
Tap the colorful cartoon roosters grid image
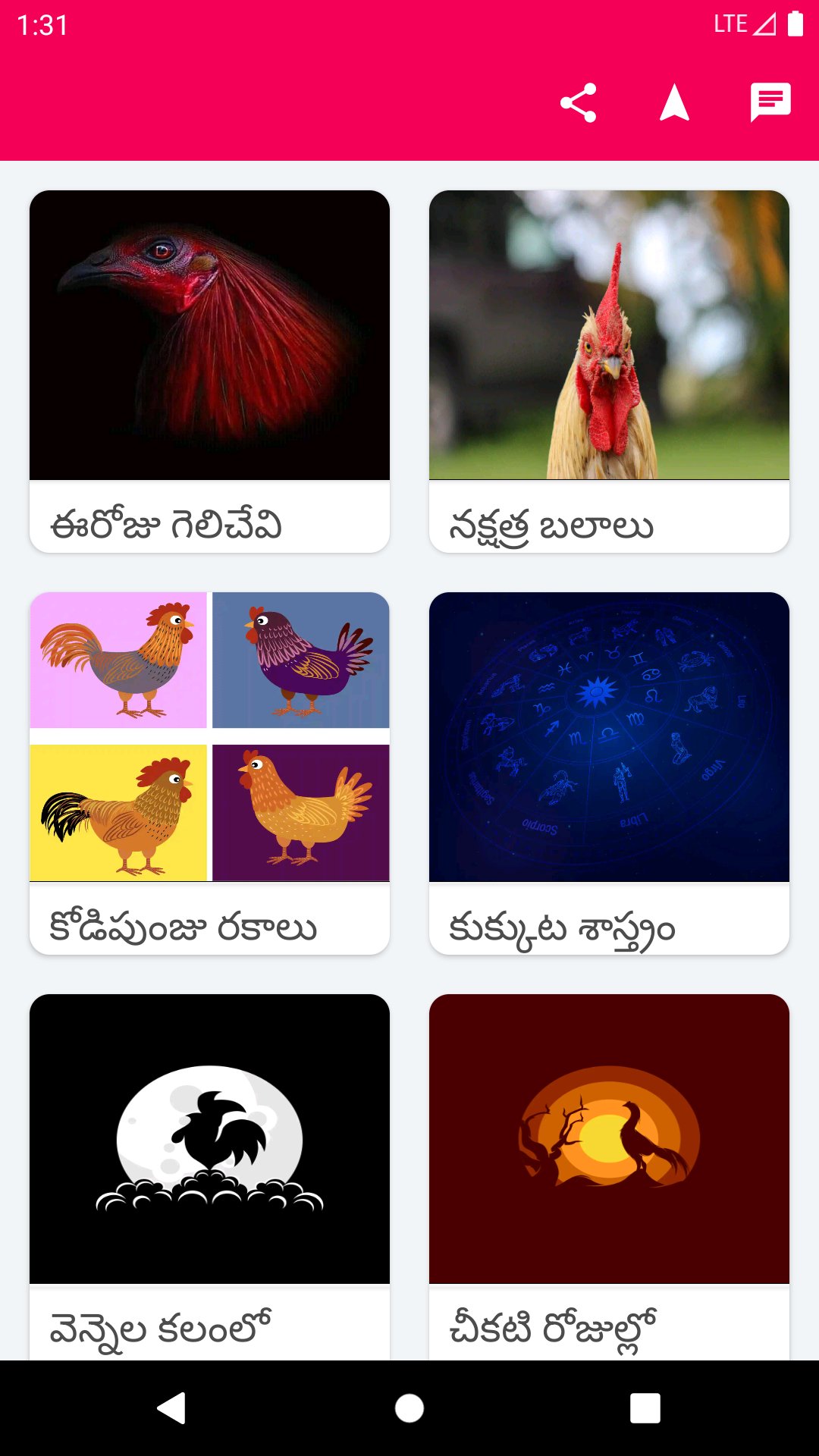pyautogui.click(x=210, y=736)
